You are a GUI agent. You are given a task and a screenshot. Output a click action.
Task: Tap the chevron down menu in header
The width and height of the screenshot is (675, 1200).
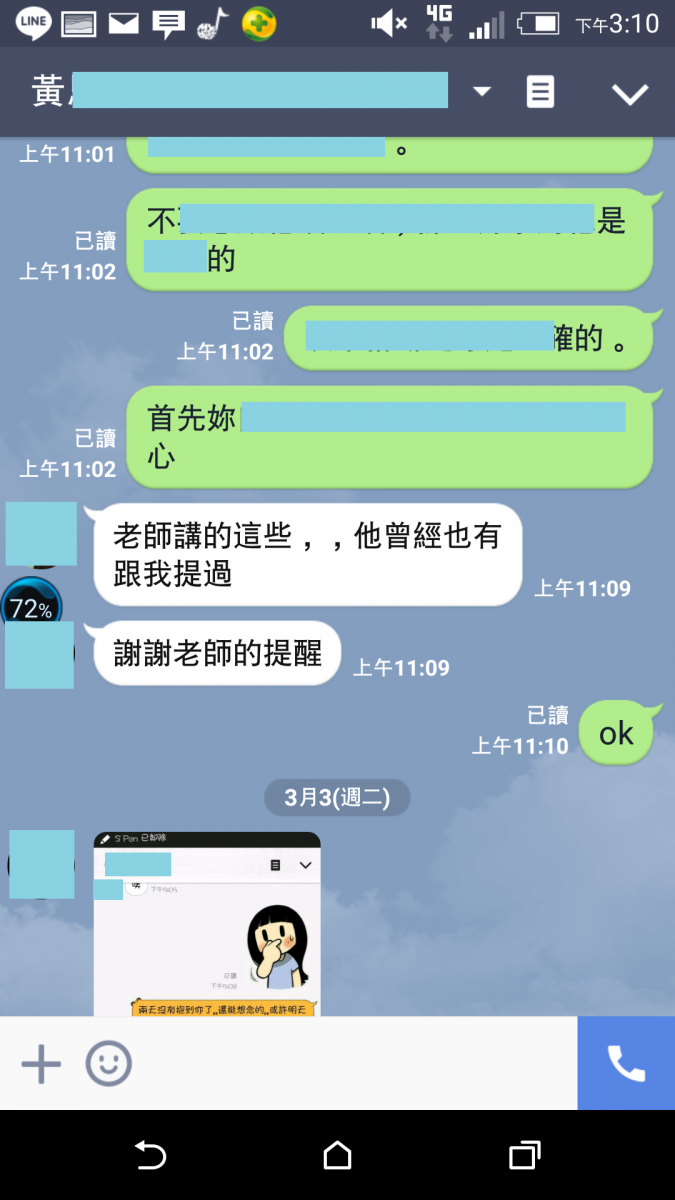(630, 94)
